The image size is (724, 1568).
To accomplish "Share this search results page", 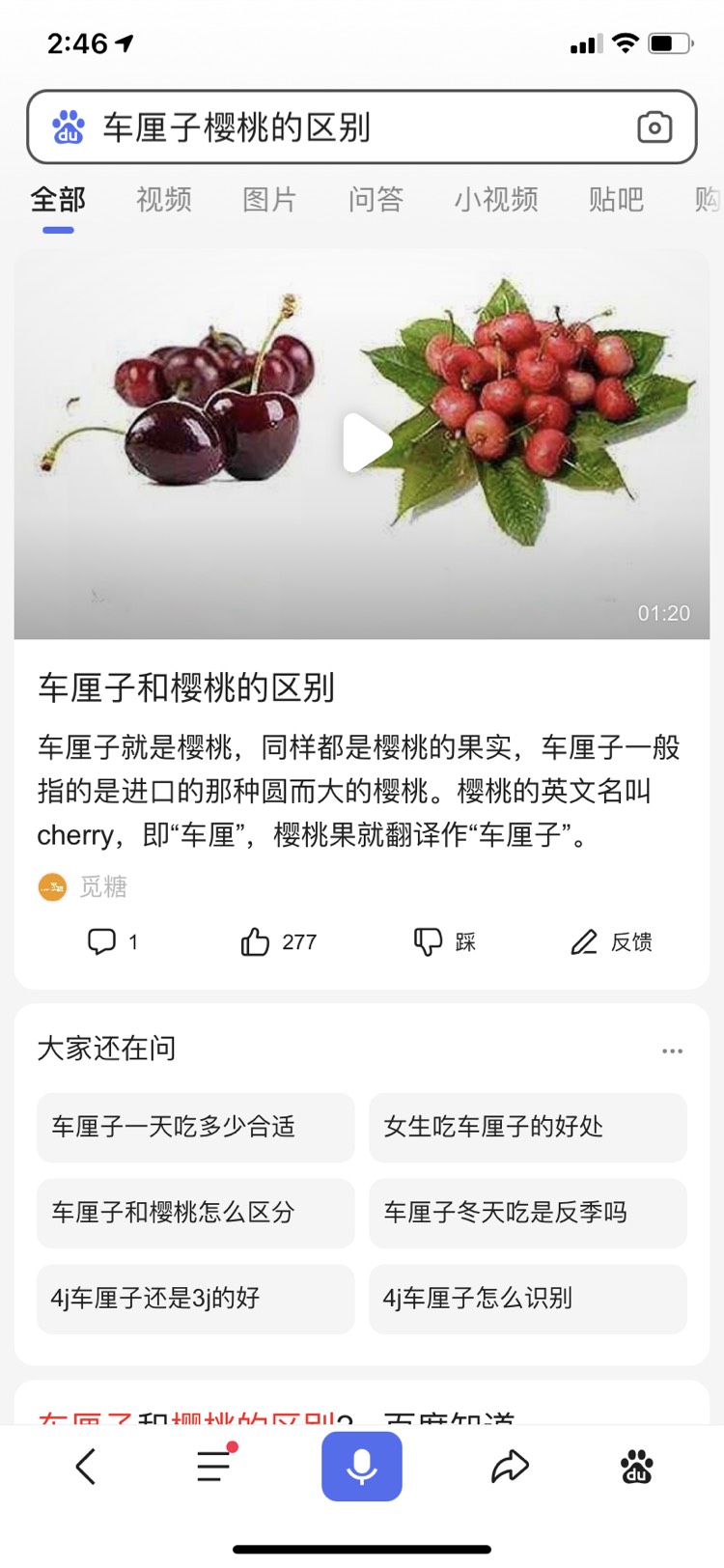I will click(x=510, y=1467).
